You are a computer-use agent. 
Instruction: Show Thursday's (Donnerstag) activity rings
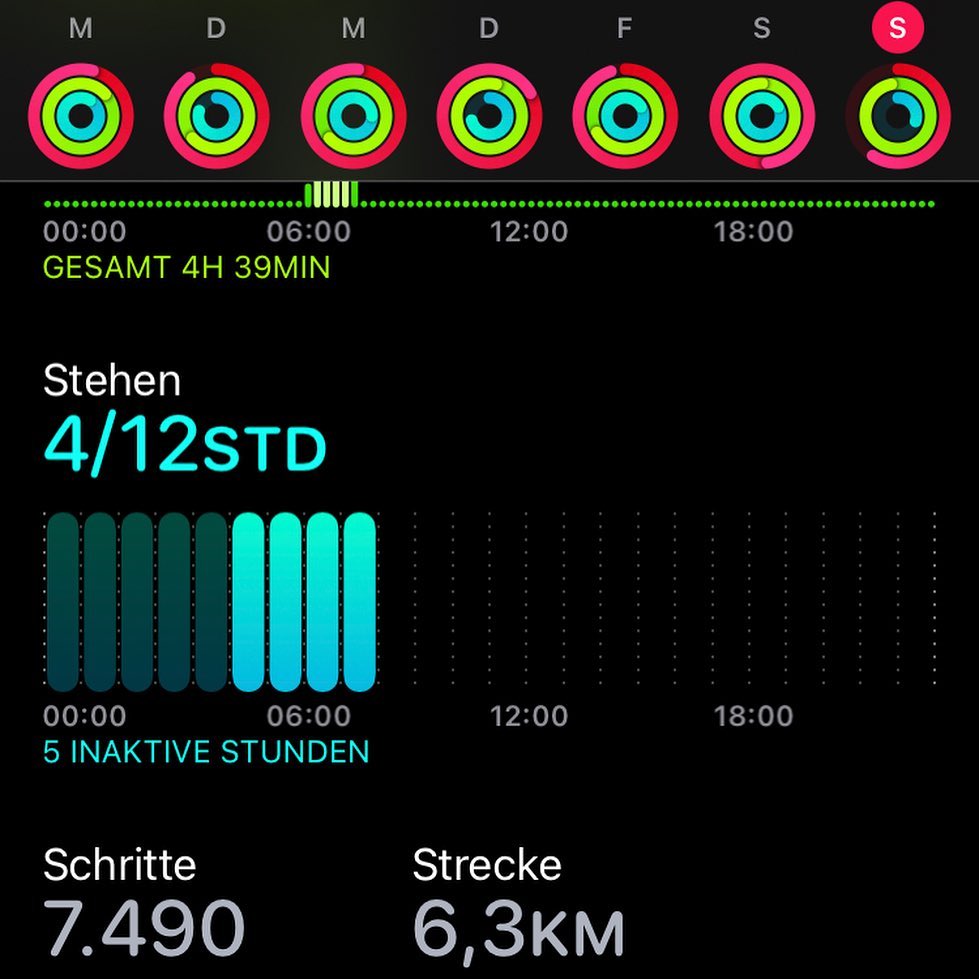pyautogui.click(x=489, y=116)
